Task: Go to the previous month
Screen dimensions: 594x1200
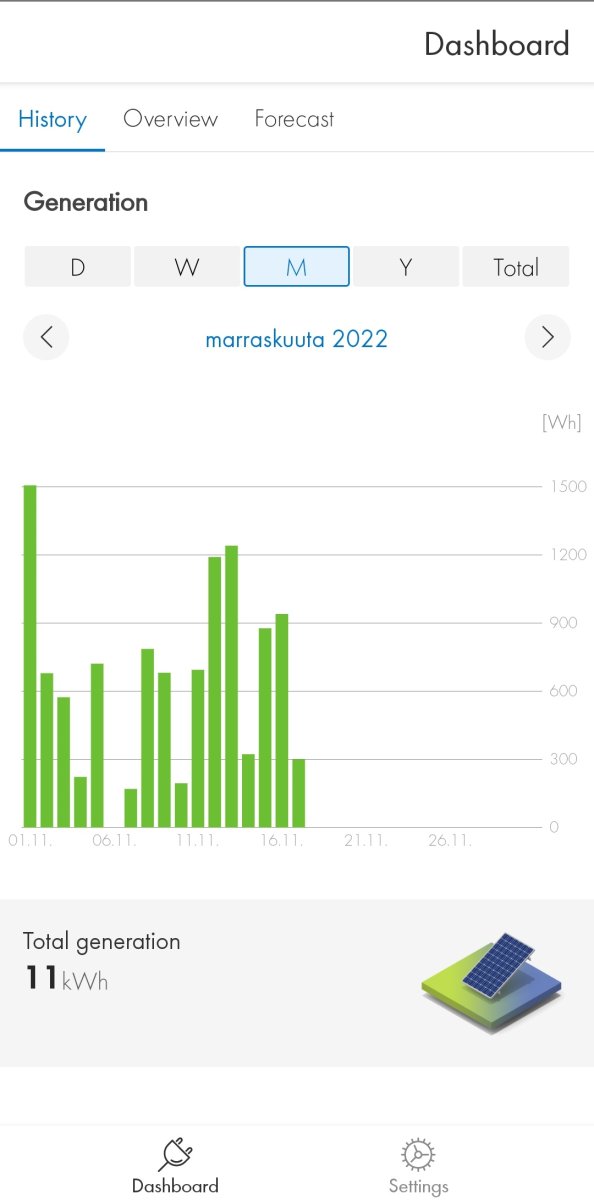Action: 46,337
